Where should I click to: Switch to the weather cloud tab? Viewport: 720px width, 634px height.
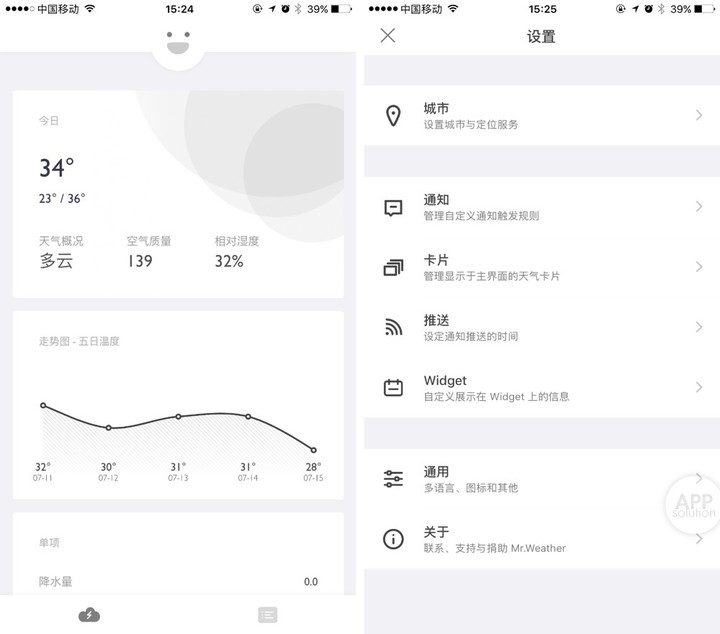89,615
